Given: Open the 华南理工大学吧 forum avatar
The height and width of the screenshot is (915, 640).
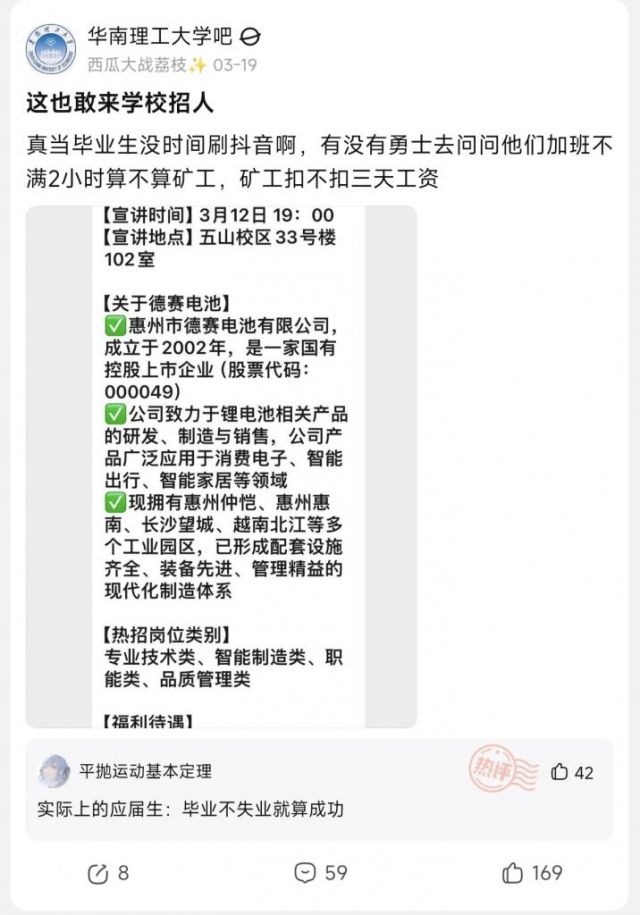Looking at the screenshot, I should (x=51, y=49).
